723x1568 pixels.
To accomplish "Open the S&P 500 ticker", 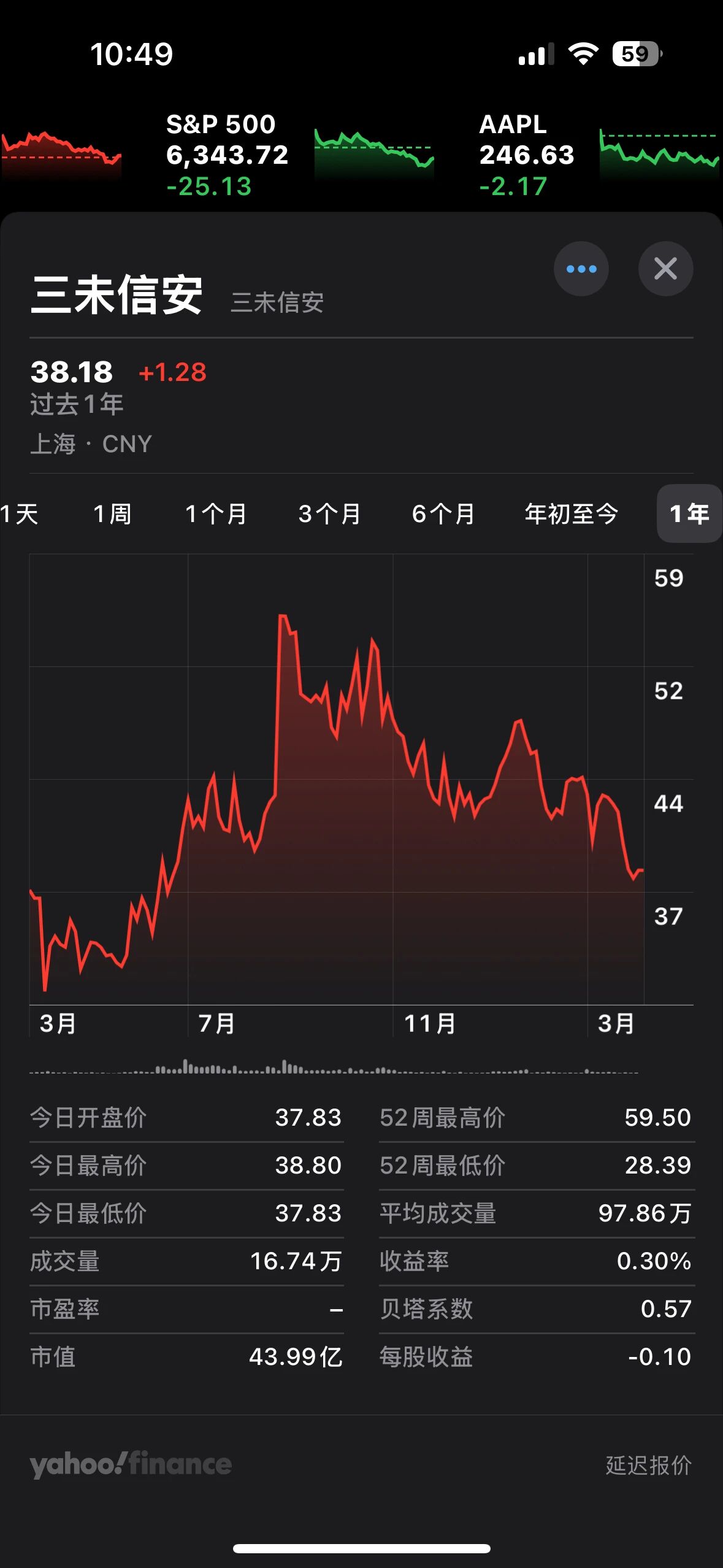I will [x=227, y=155].
